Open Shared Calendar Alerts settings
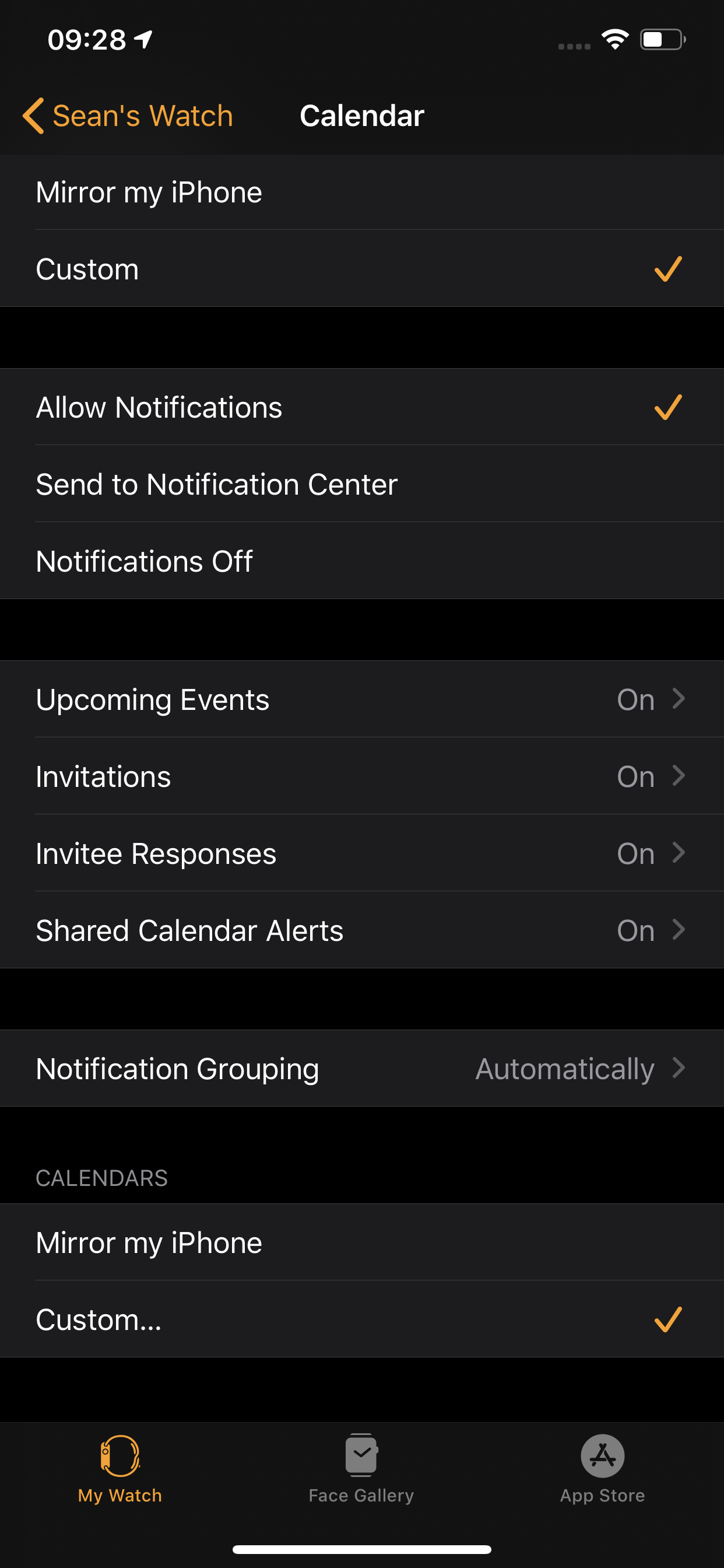The height and width of the screenshot is (1568, 724). pos(362,930)
